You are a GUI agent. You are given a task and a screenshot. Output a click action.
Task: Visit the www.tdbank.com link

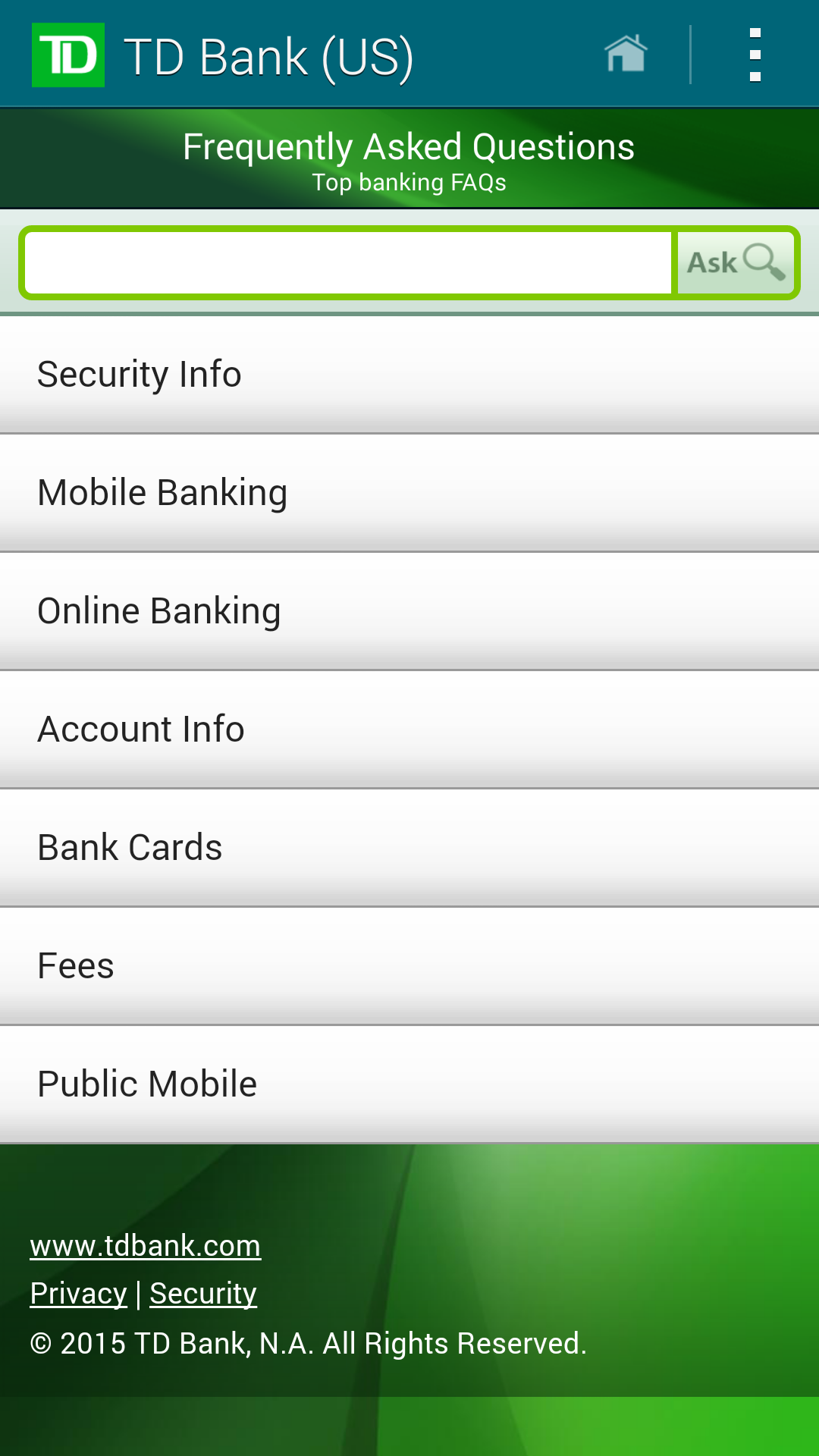point(146,1246)
